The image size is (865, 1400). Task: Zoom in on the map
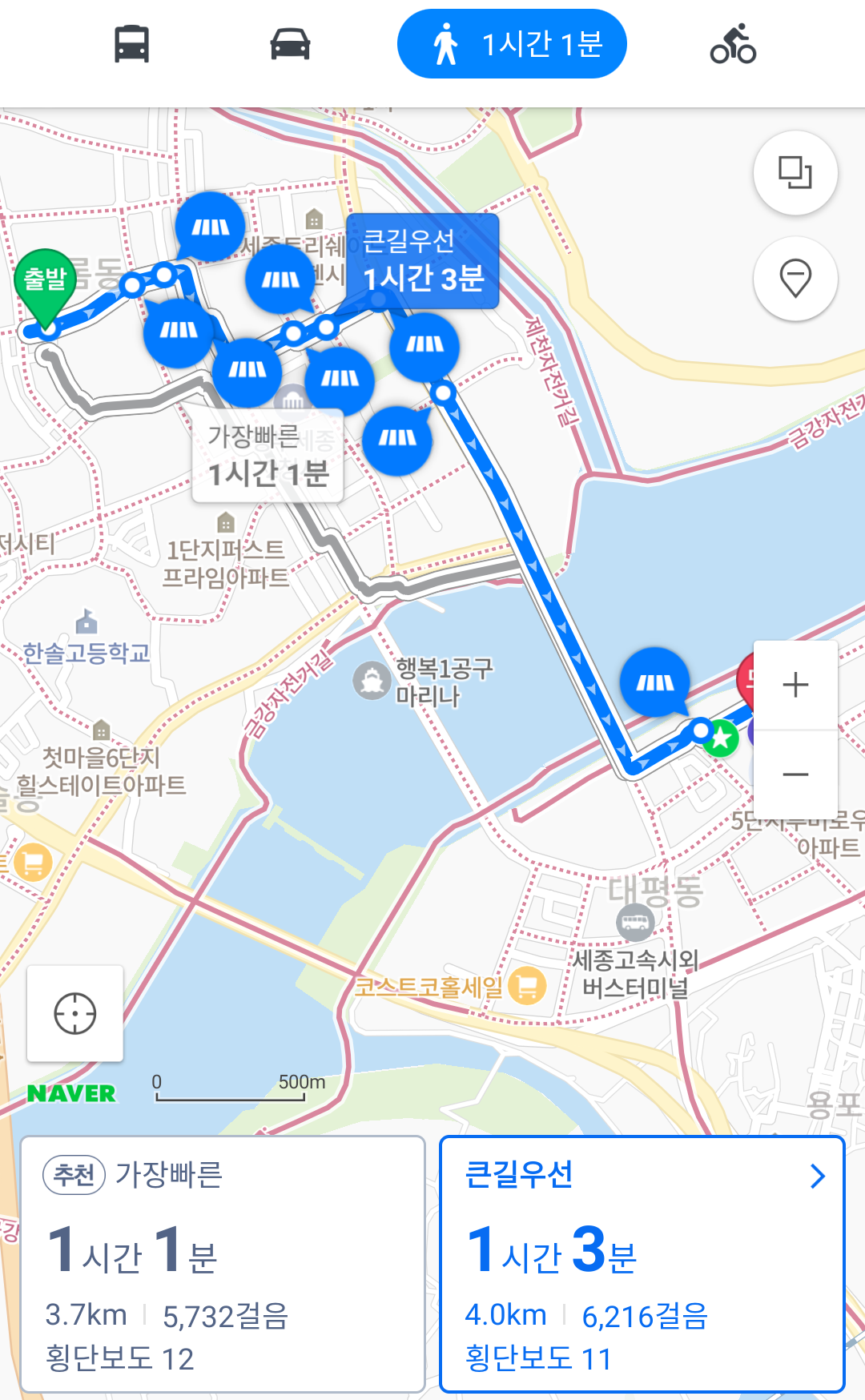795,685
